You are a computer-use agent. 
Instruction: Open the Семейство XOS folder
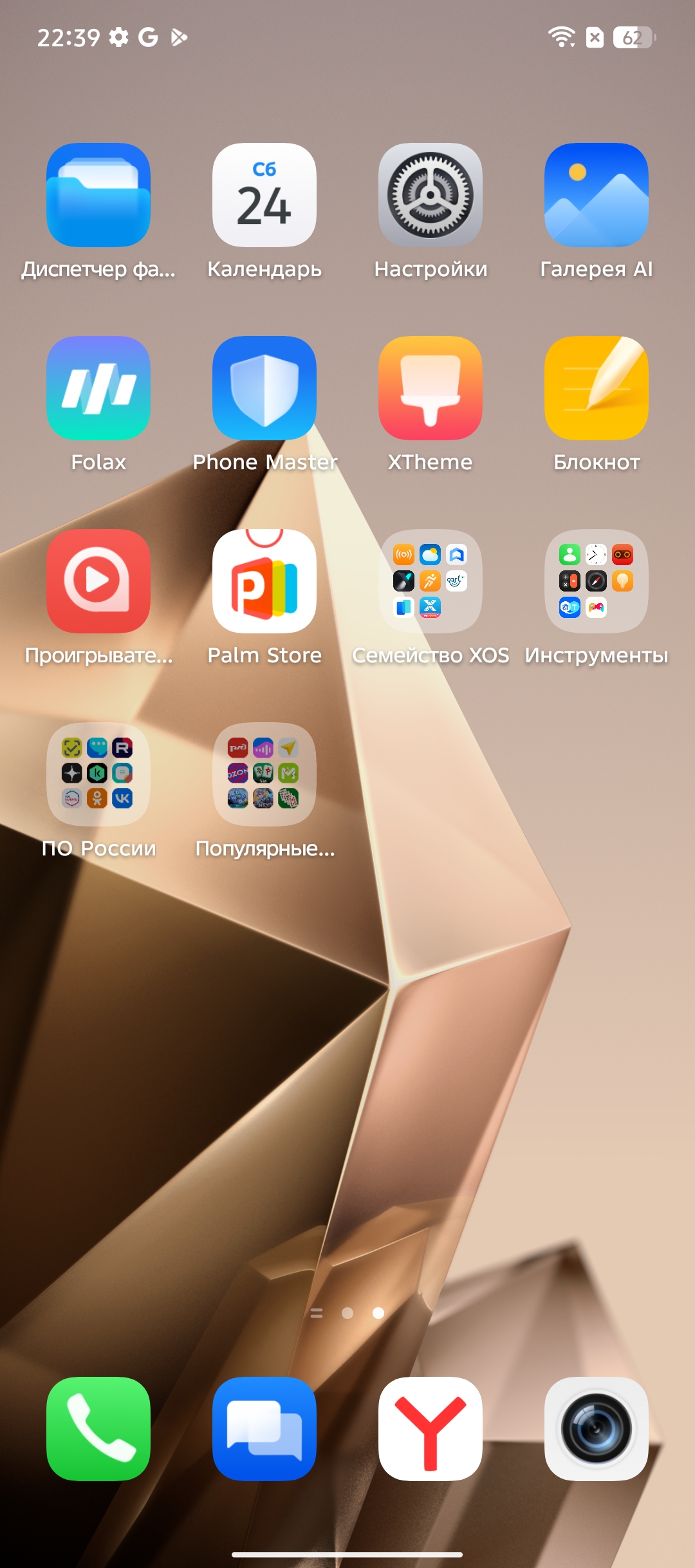click(x=431, y=581)
